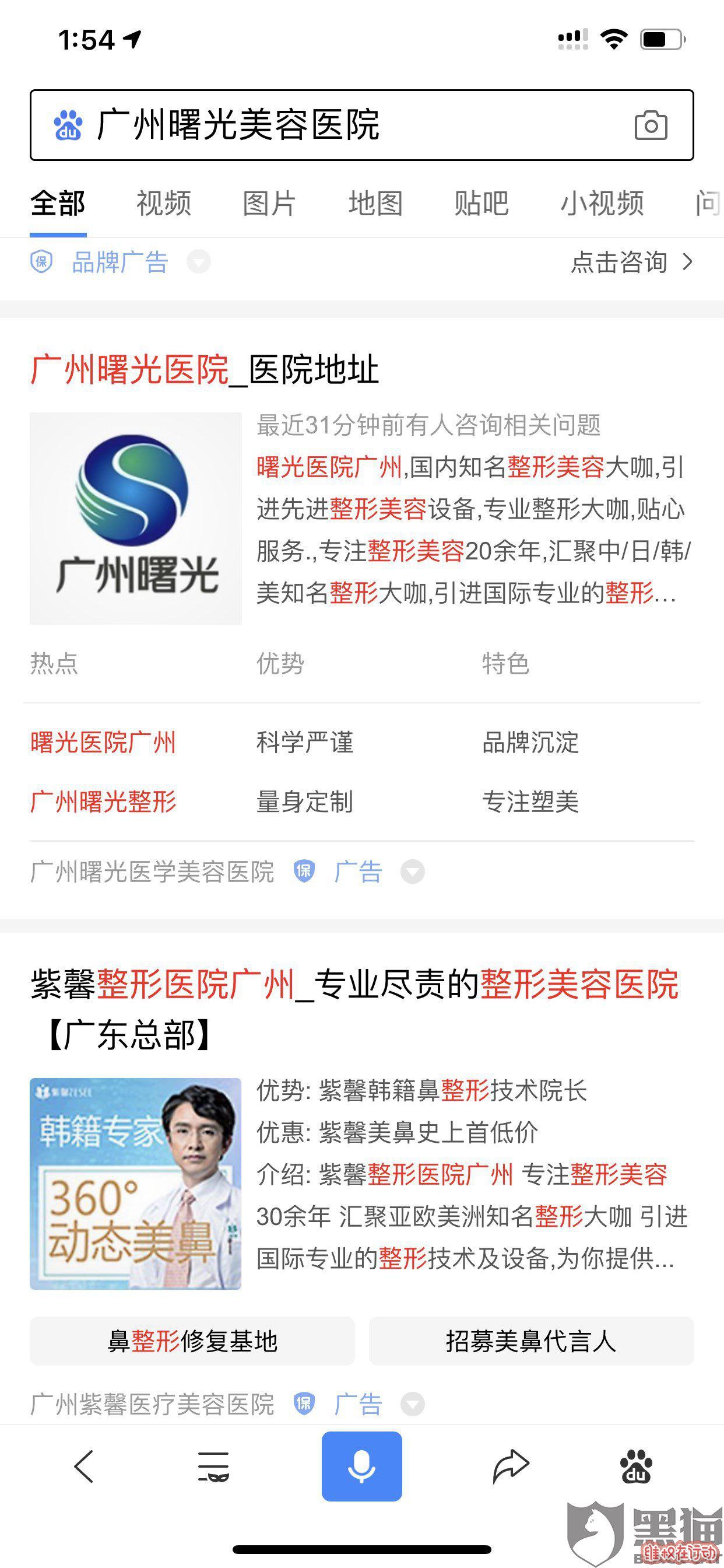724x1568 pixels.
Task: Open the 广州曙光整形 hotspot link
Action: [x=103, y=801]
